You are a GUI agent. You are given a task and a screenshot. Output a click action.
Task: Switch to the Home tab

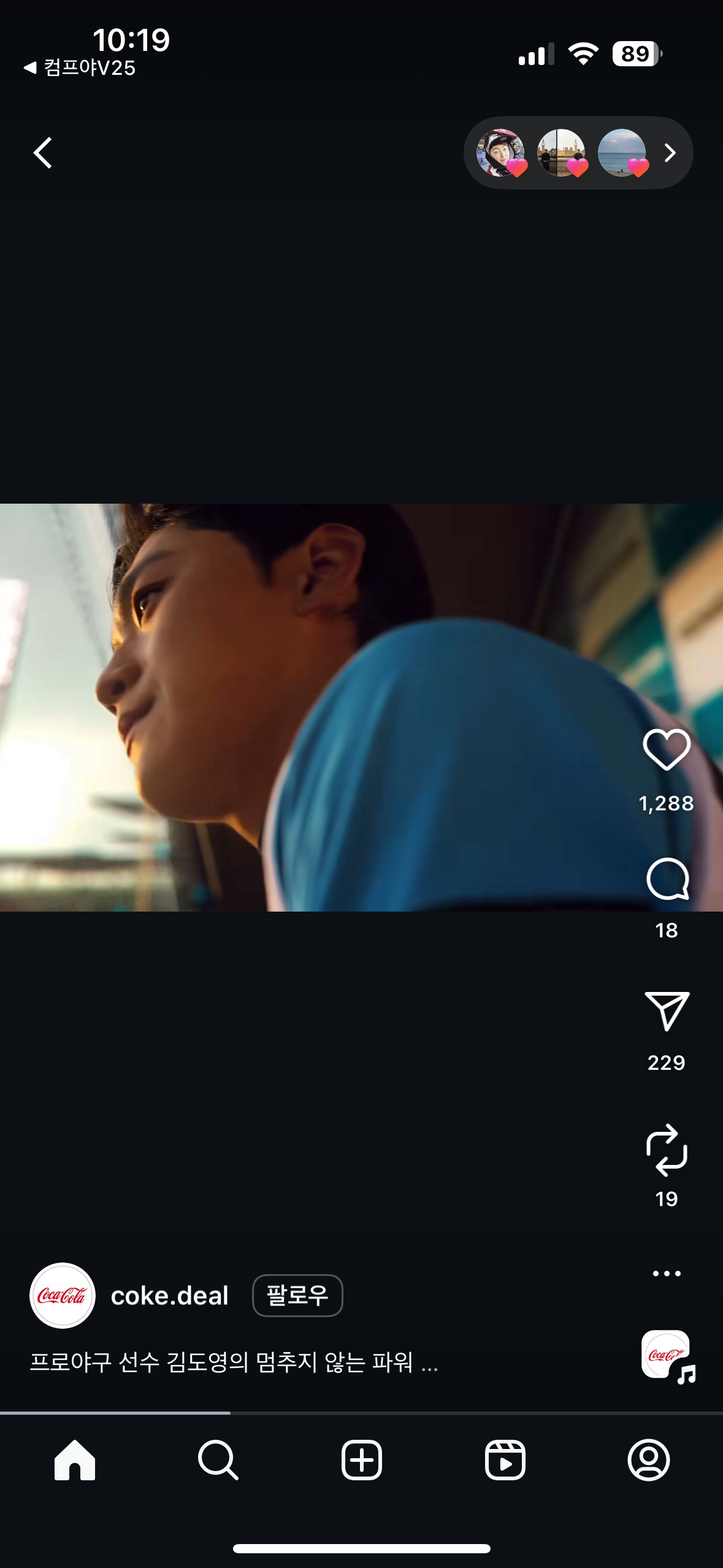coord(75,1460)
